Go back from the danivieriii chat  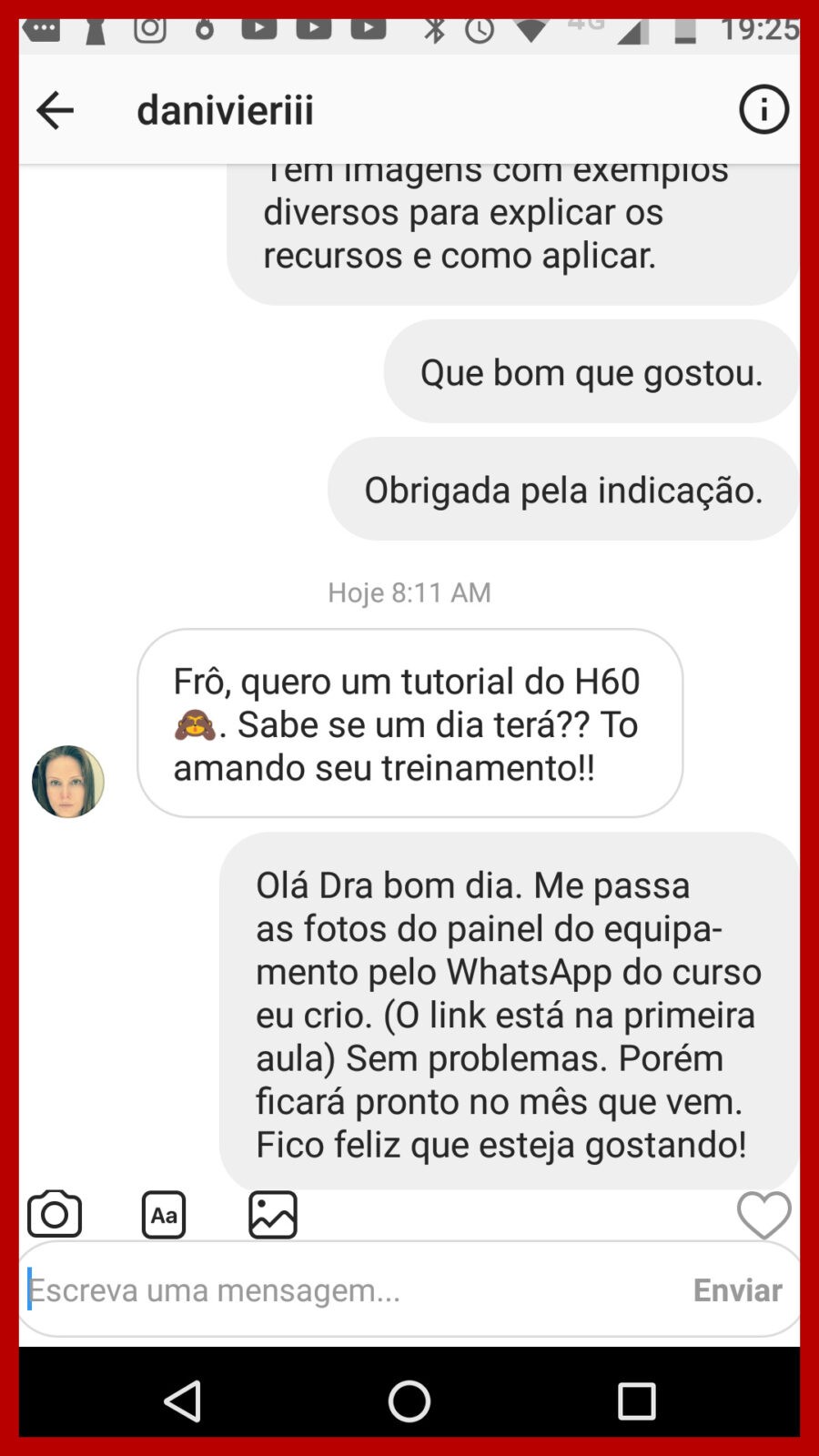(x=55, y=110)
